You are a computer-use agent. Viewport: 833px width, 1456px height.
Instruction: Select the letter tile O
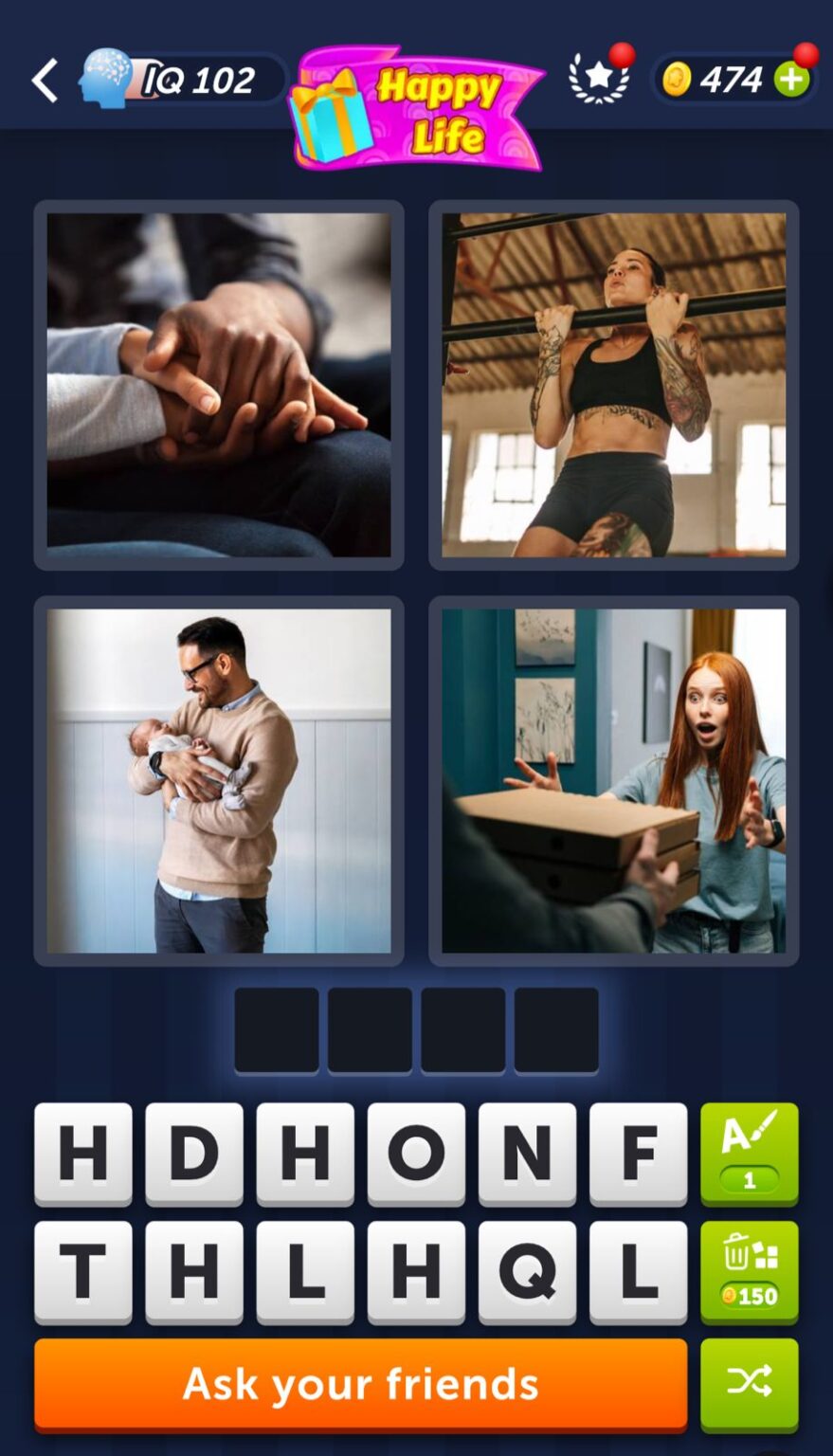415,1154
